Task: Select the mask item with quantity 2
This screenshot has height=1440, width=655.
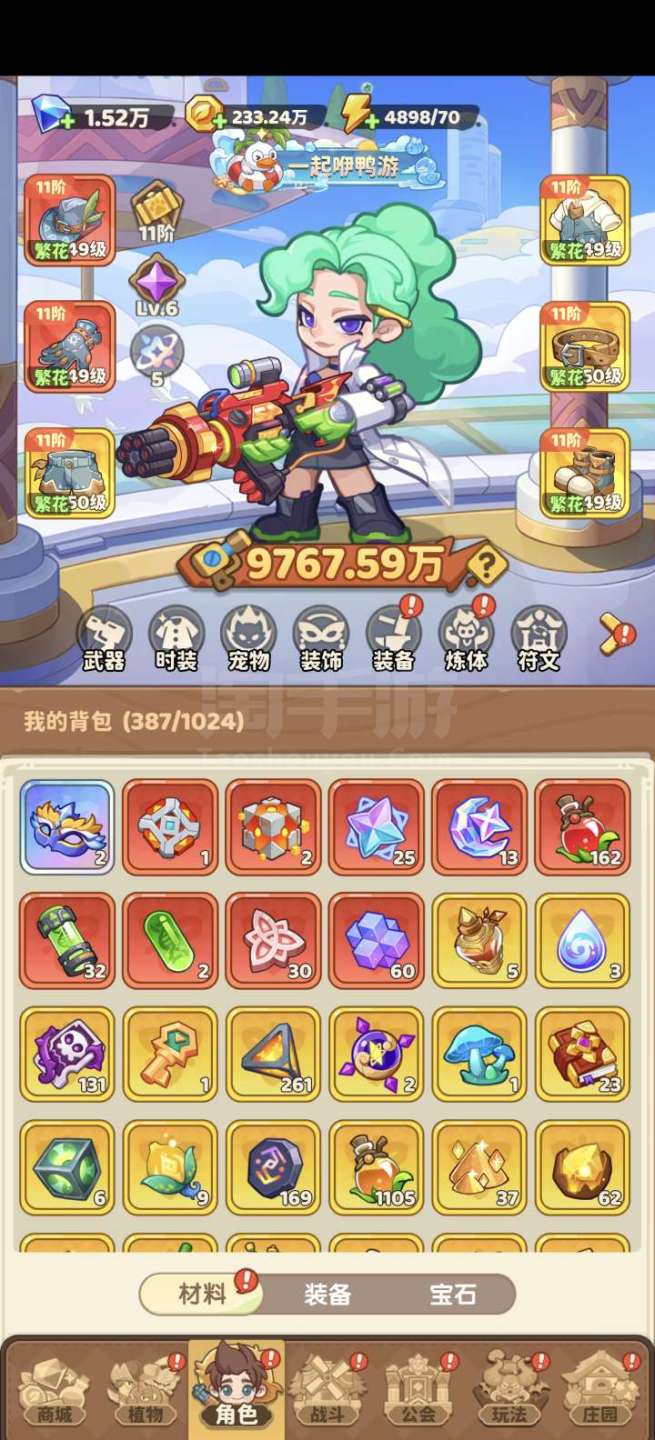Action: [67, 827]
